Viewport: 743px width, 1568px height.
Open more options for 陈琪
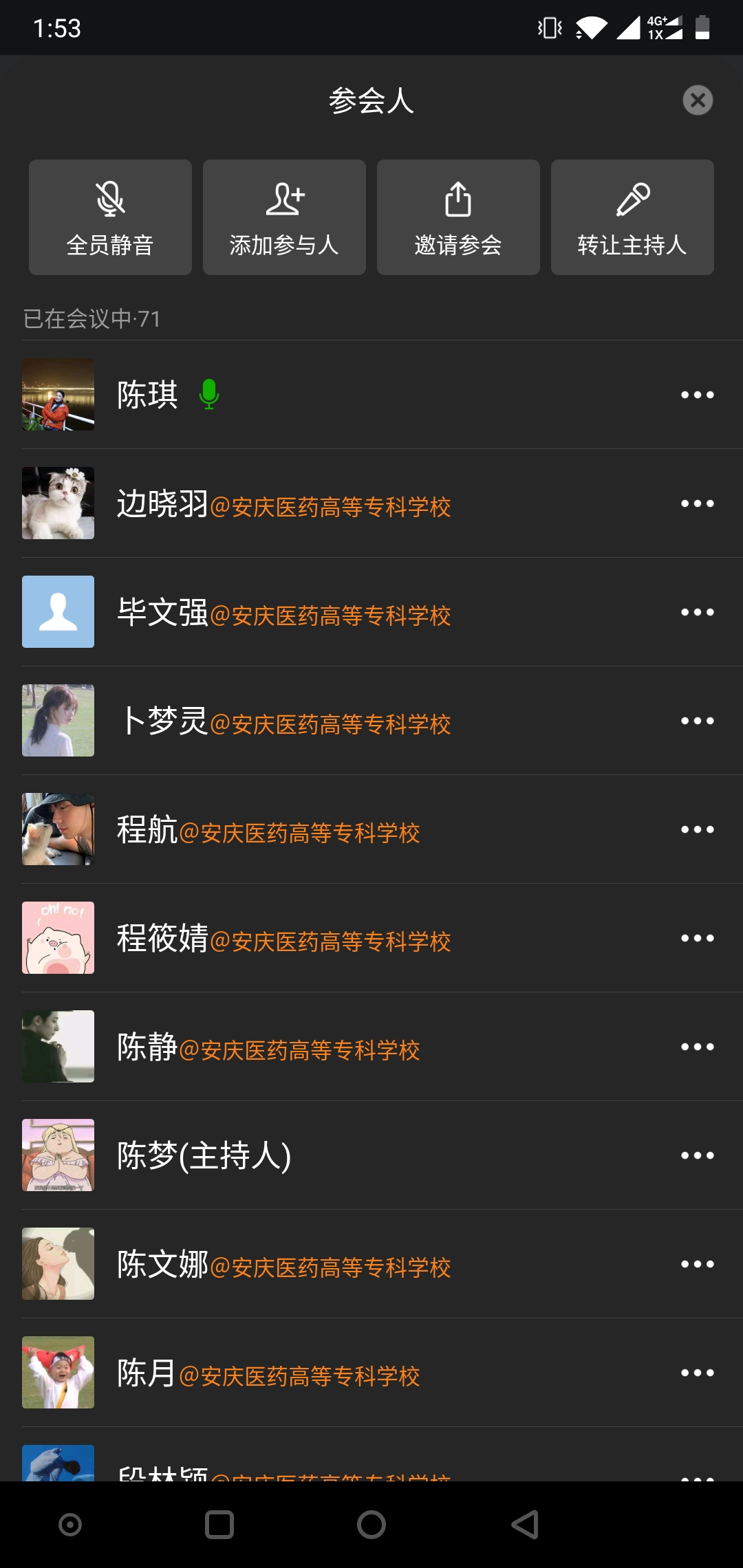[697, 395]
